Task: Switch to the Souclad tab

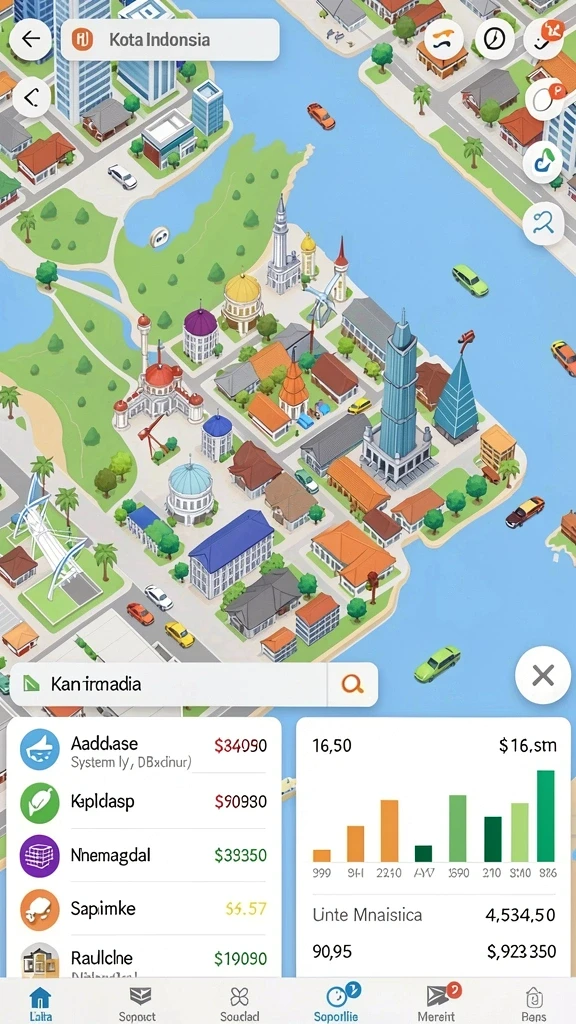Action: [x=239, y=1003]
